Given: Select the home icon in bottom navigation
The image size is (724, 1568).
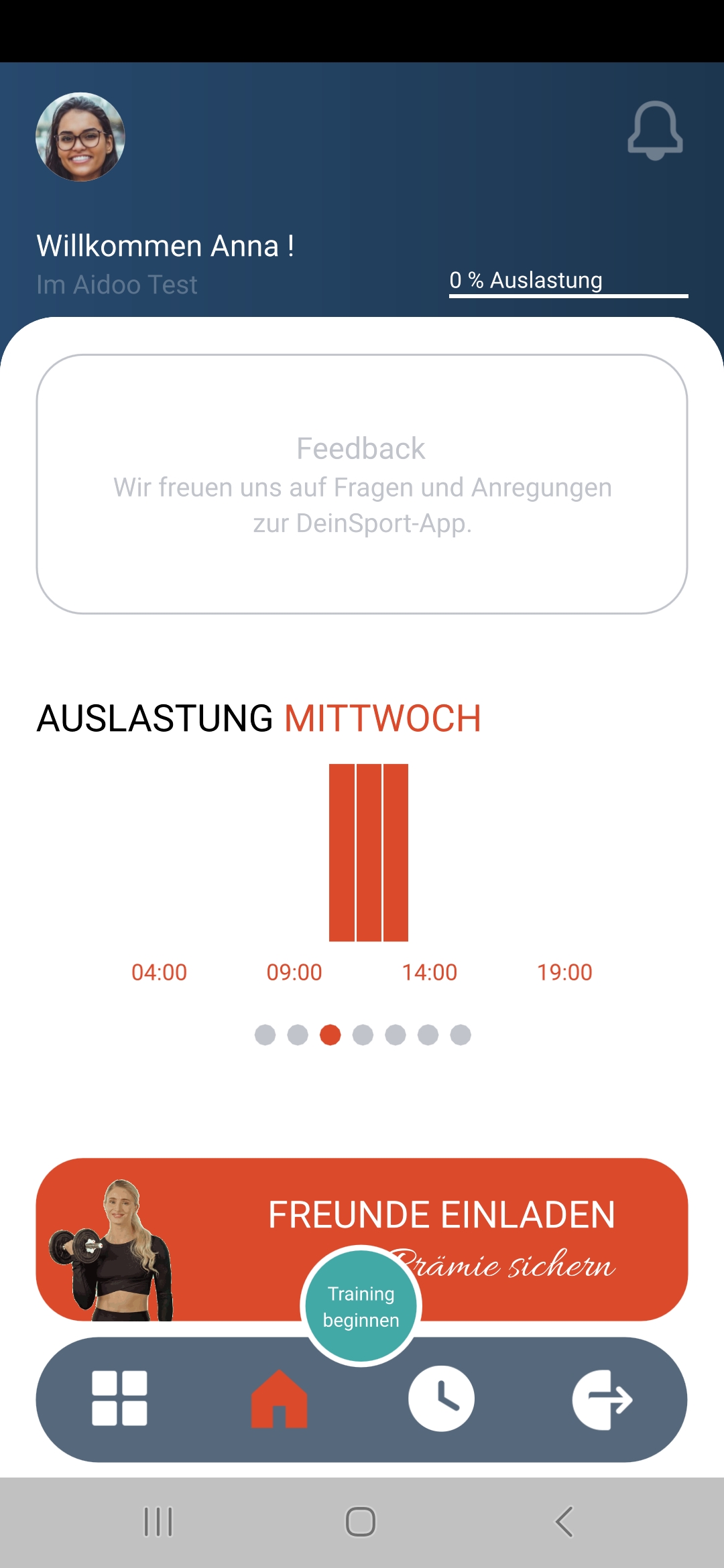Looking at the screenshot, I should [280, 1397].
